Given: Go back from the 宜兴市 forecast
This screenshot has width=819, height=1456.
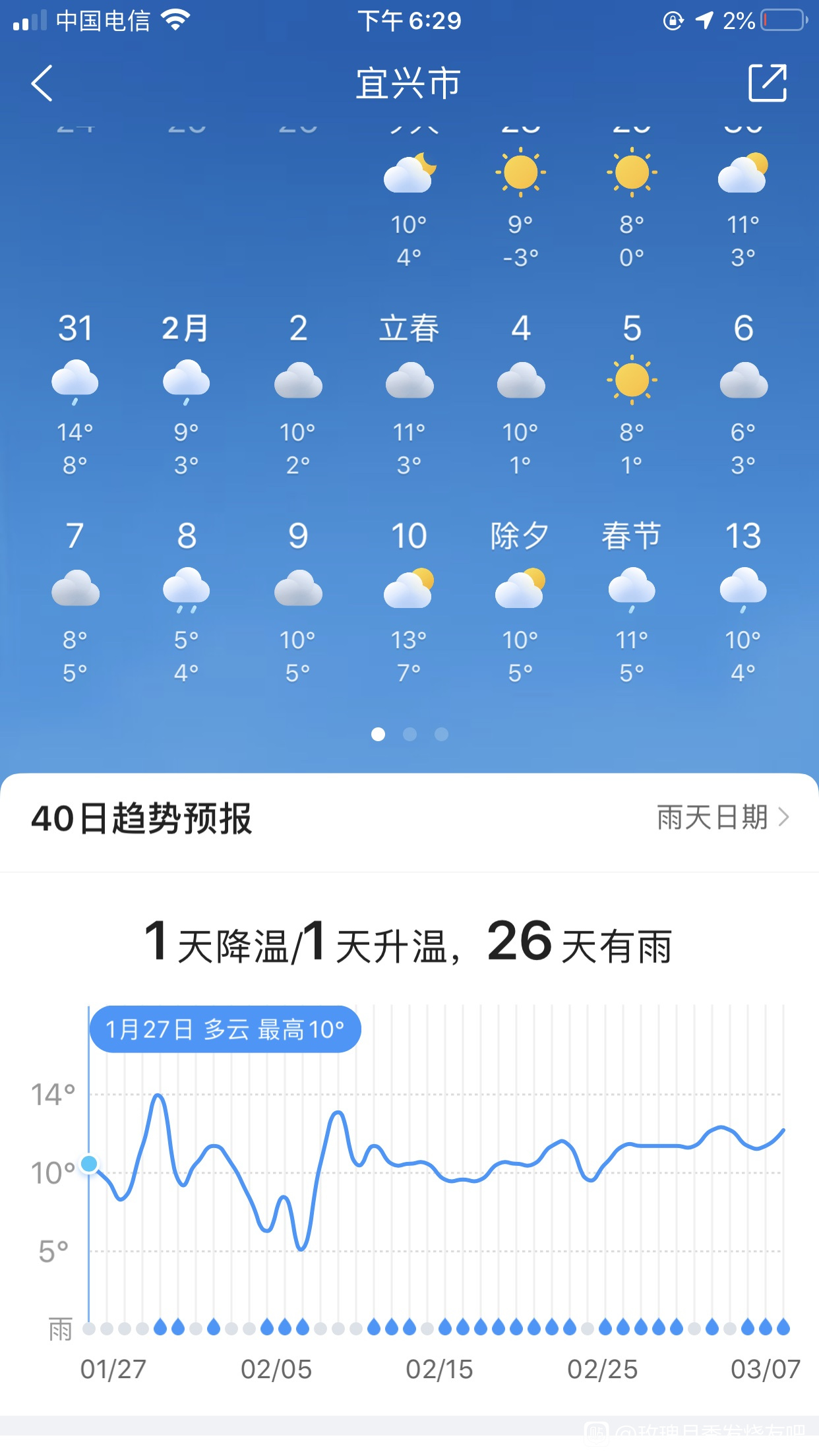Looking at the screenshot, I should 42,84.
